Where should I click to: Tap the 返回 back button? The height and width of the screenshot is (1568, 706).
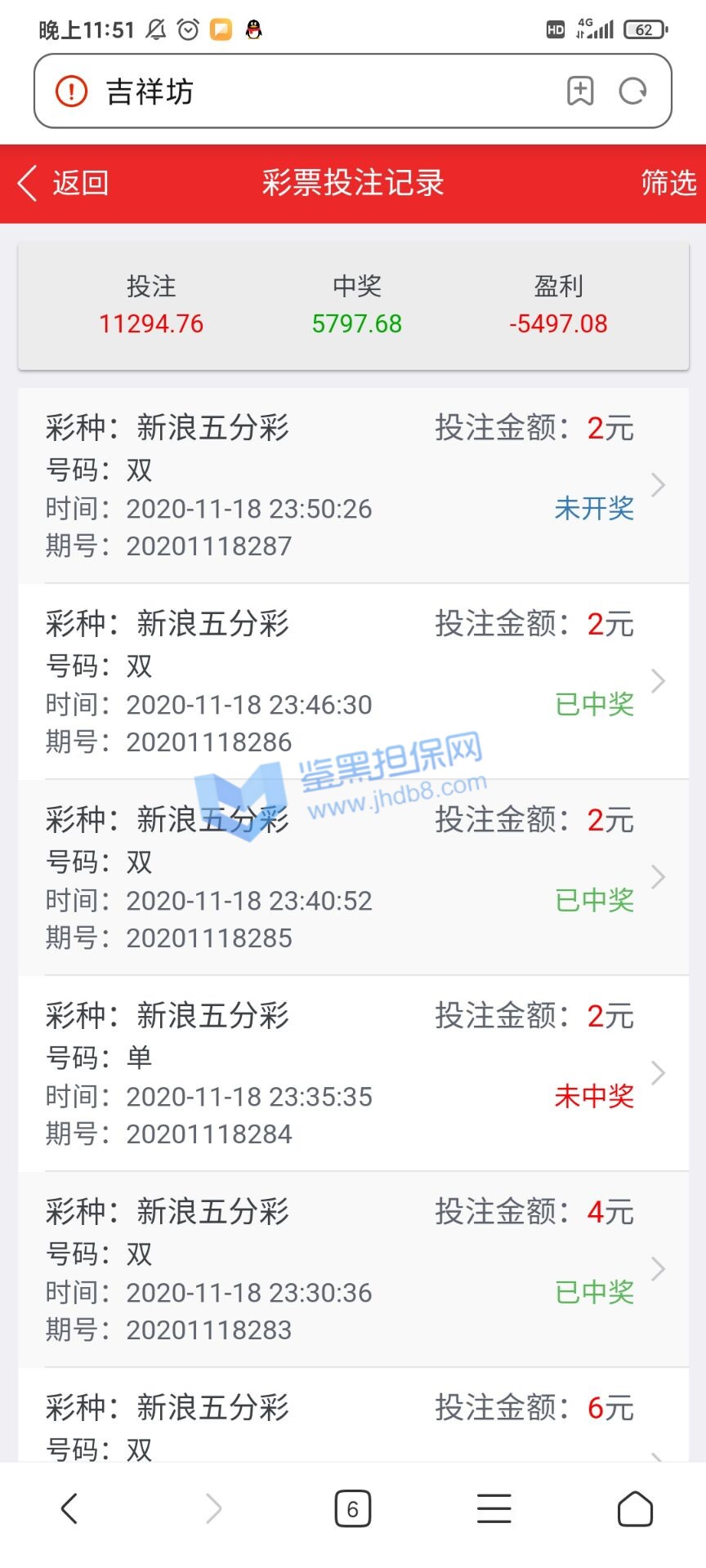[x=64, y=183]
